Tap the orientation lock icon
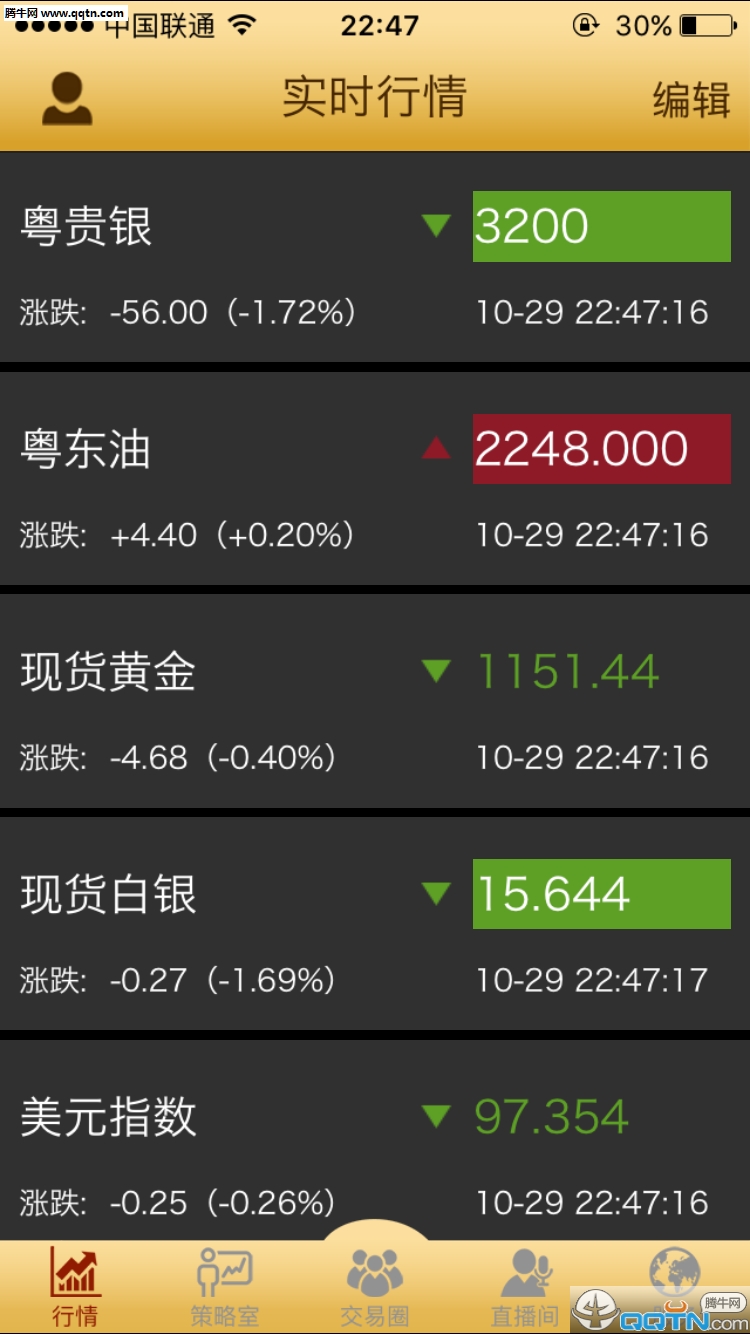This screenshot has width=750, height=1334. point(585,25)
